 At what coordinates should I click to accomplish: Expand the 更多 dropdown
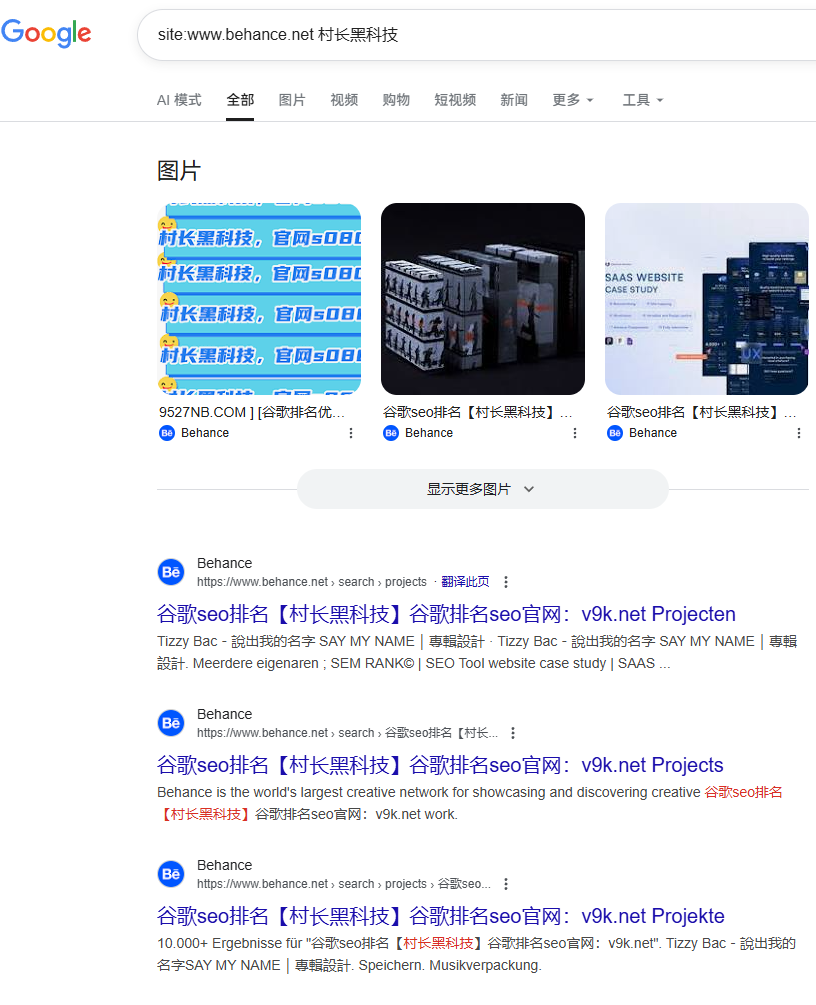573,100
